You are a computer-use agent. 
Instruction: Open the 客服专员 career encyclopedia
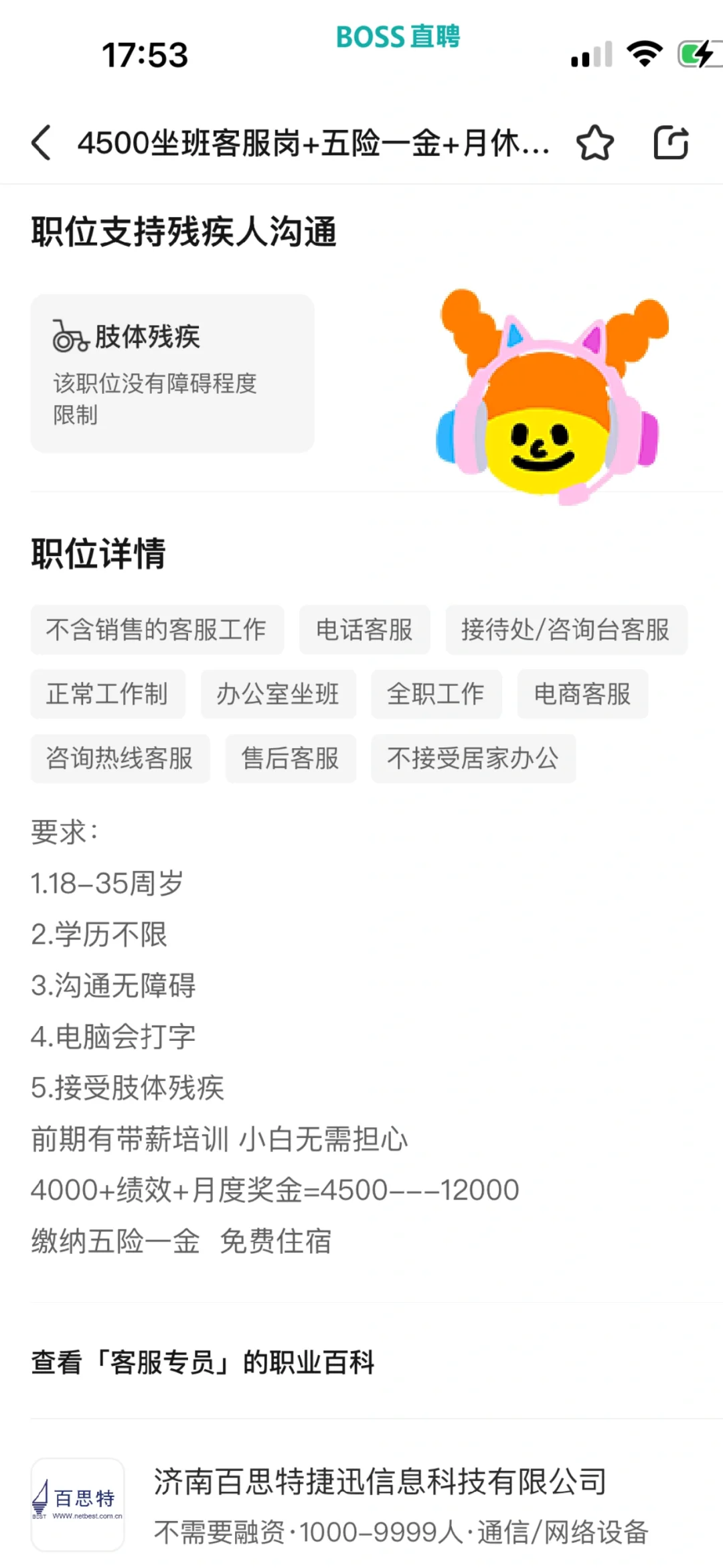pyautogui.click(x=203, y=1362)
